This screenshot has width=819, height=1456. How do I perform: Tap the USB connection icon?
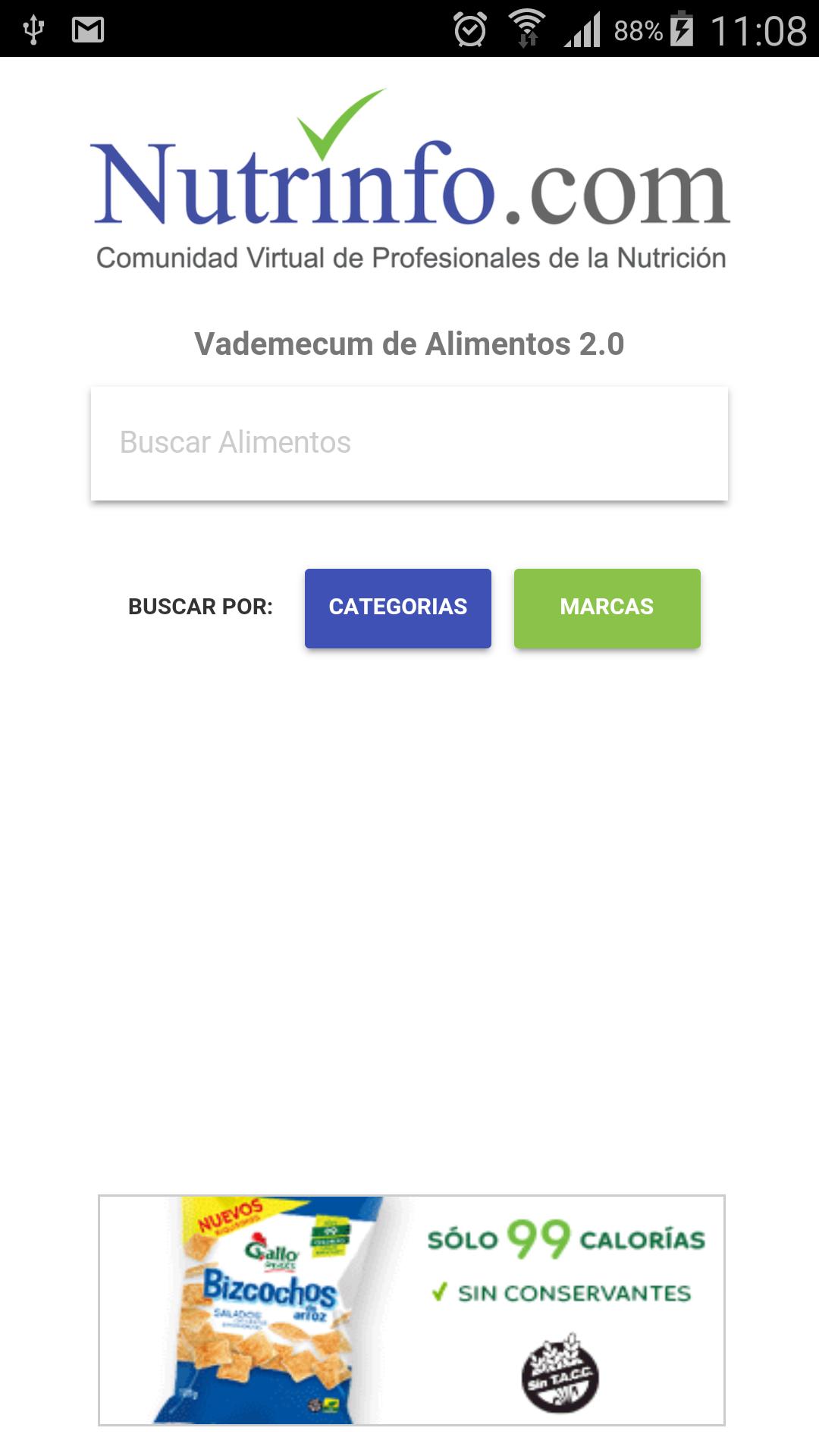point(32,29)
